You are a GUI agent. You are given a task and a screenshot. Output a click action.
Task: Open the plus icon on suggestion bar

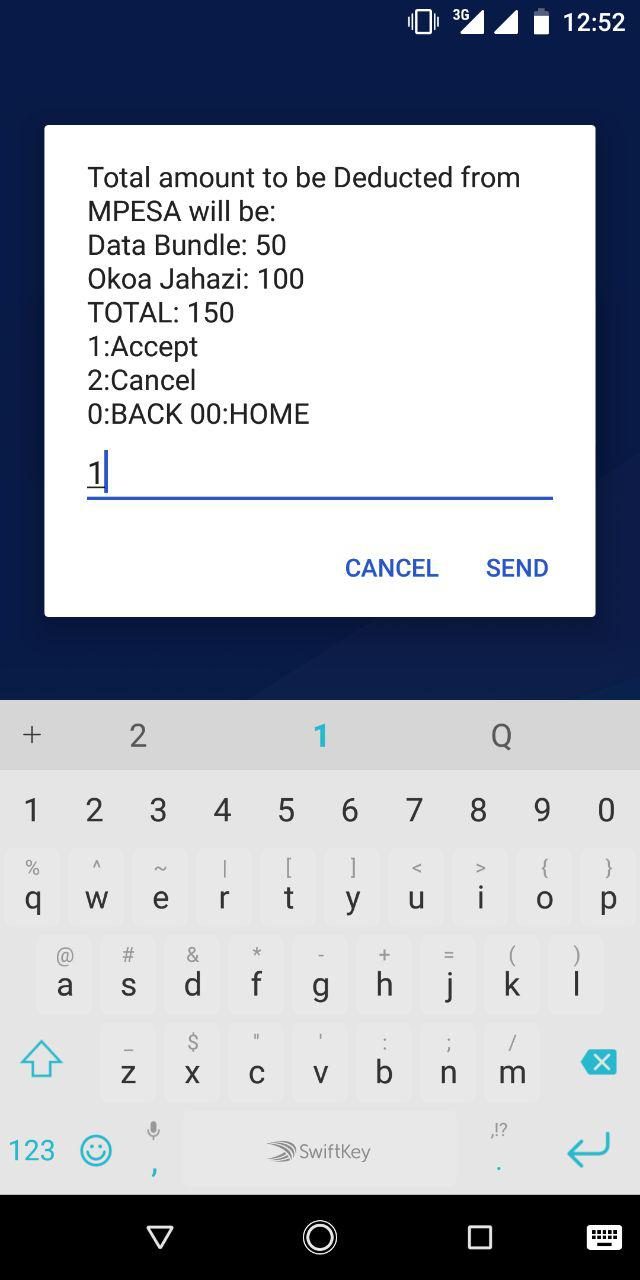point(32,735)
